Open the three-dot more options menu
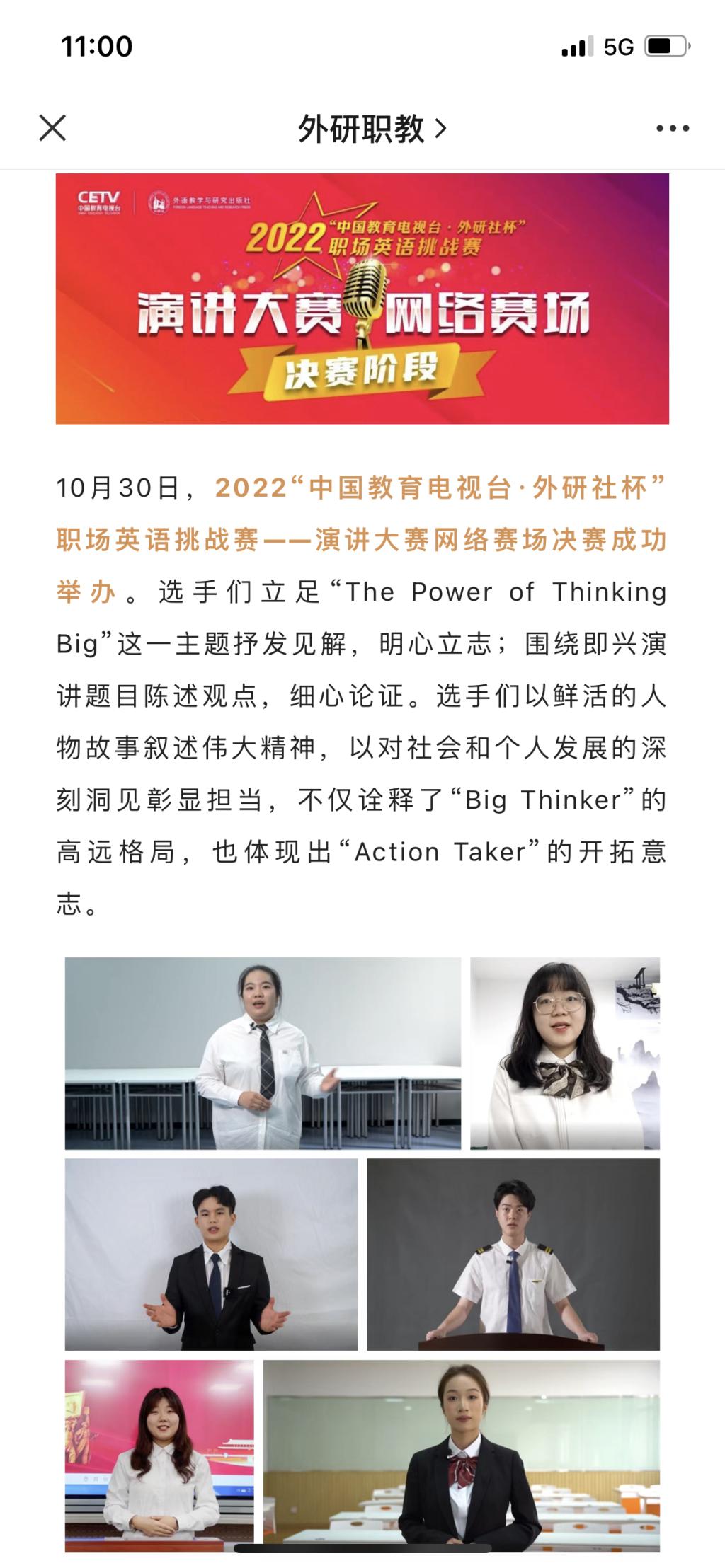The image size is (725, 1568). pyautogui.click(x=672, y=128)
